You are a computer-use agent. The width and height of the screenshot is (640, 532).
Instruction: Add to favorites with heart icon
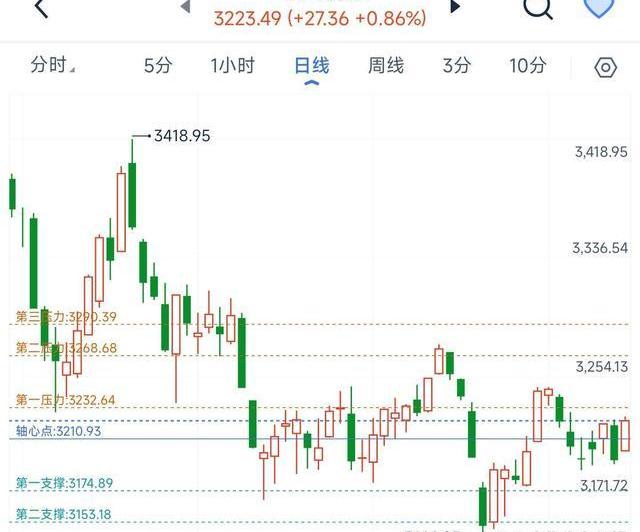599,8
